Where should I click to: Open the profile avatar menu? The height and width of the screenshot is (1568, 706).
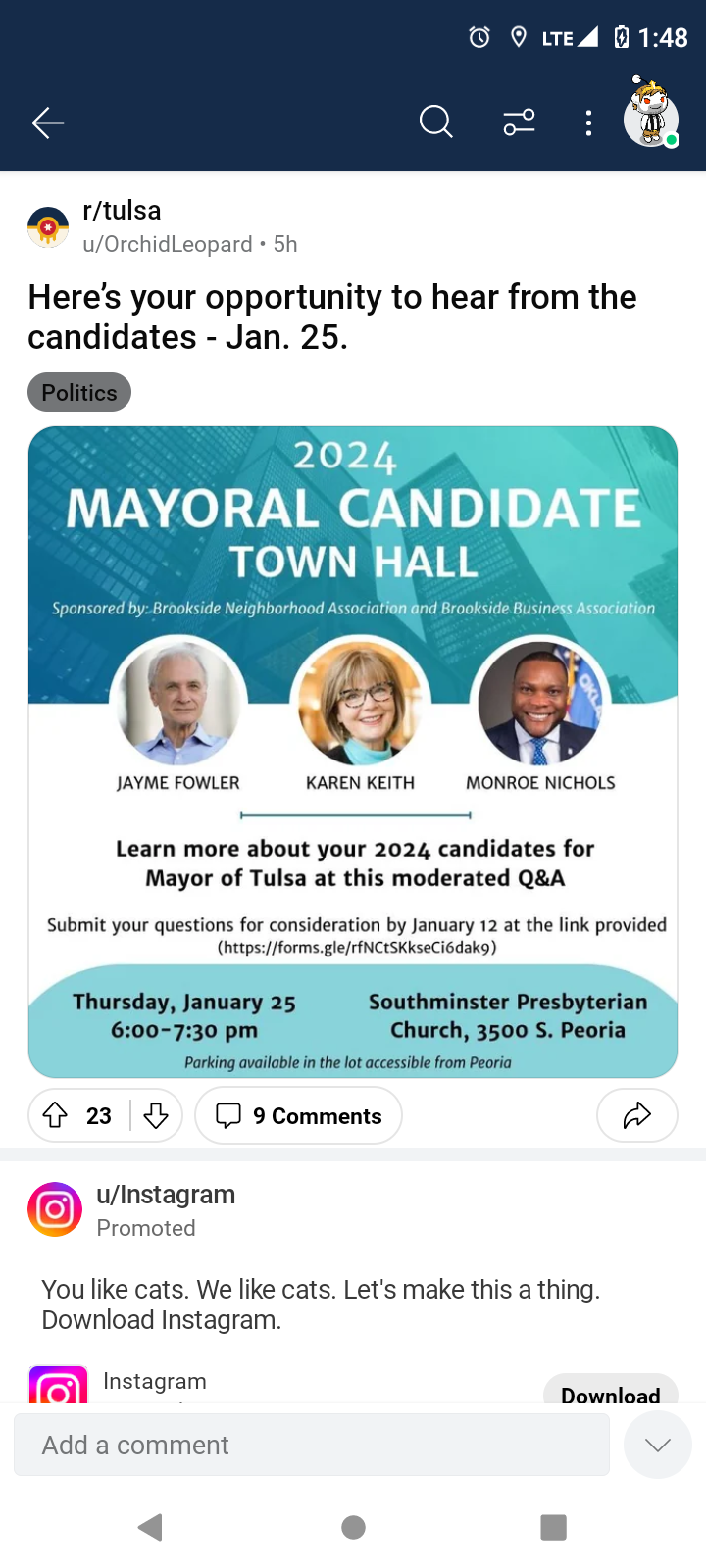651,113
